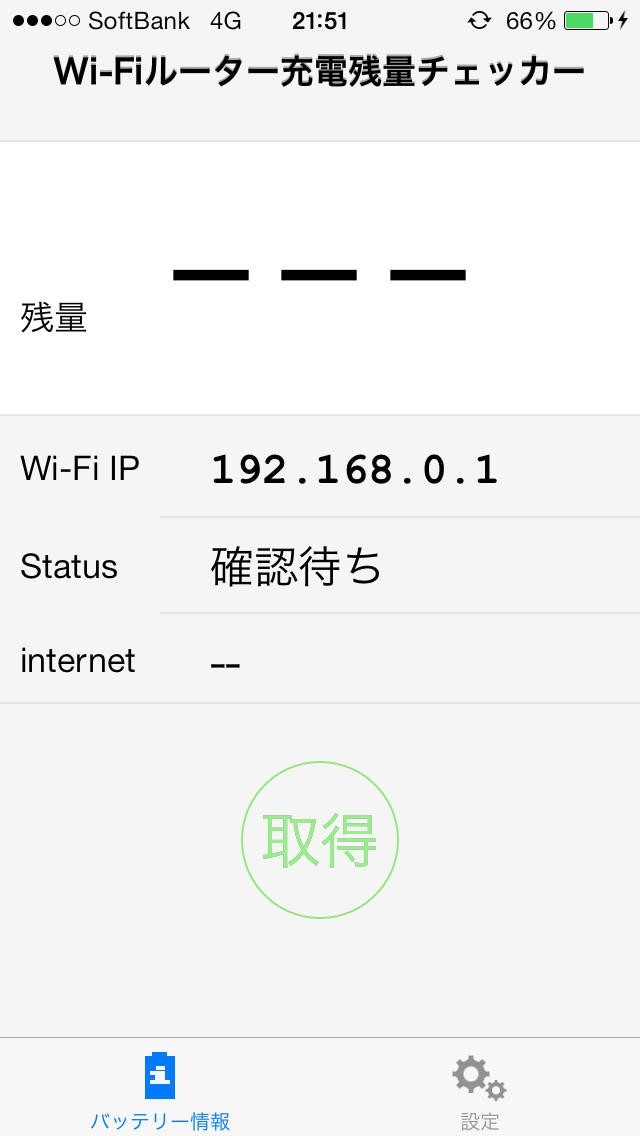Tap the green 取得 button
The image size is (640, 1136).
tap(320, 839)
